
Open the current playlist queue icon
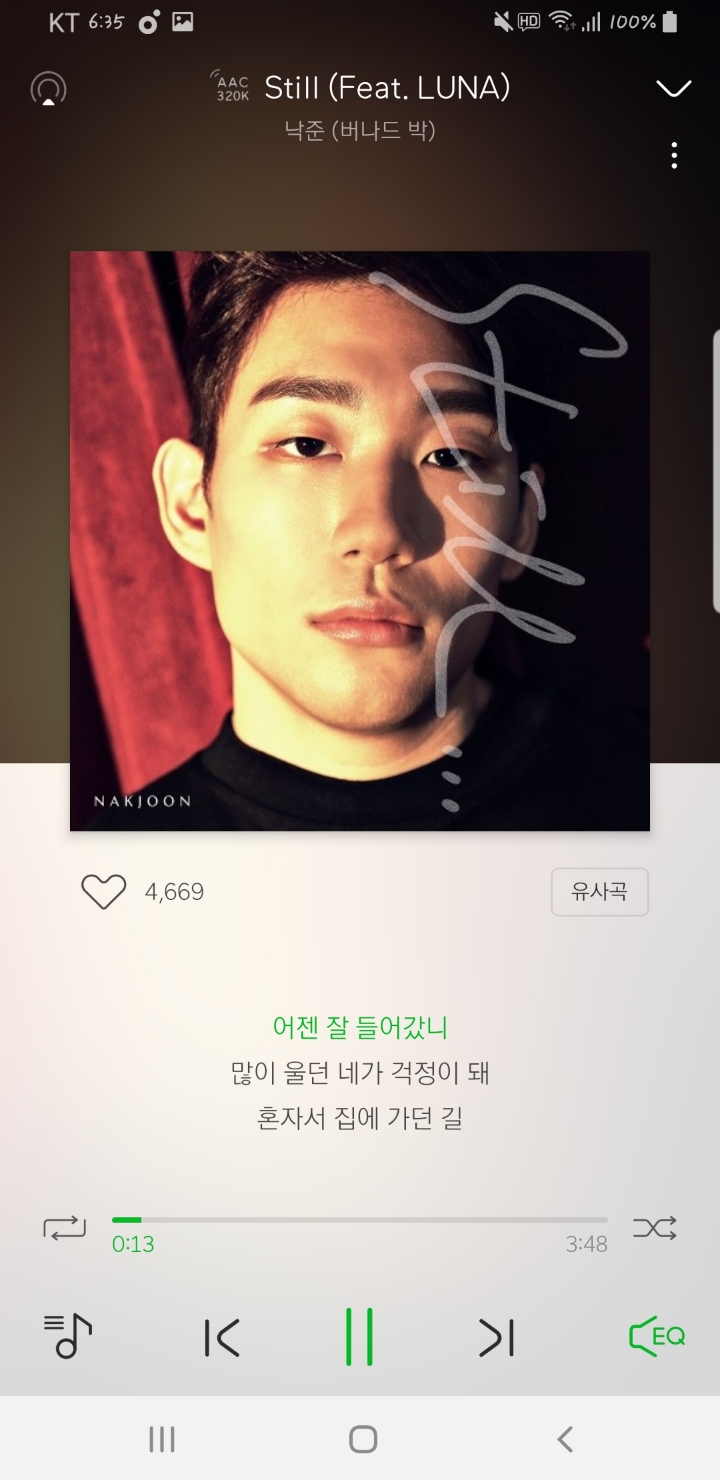point(65,1335)
